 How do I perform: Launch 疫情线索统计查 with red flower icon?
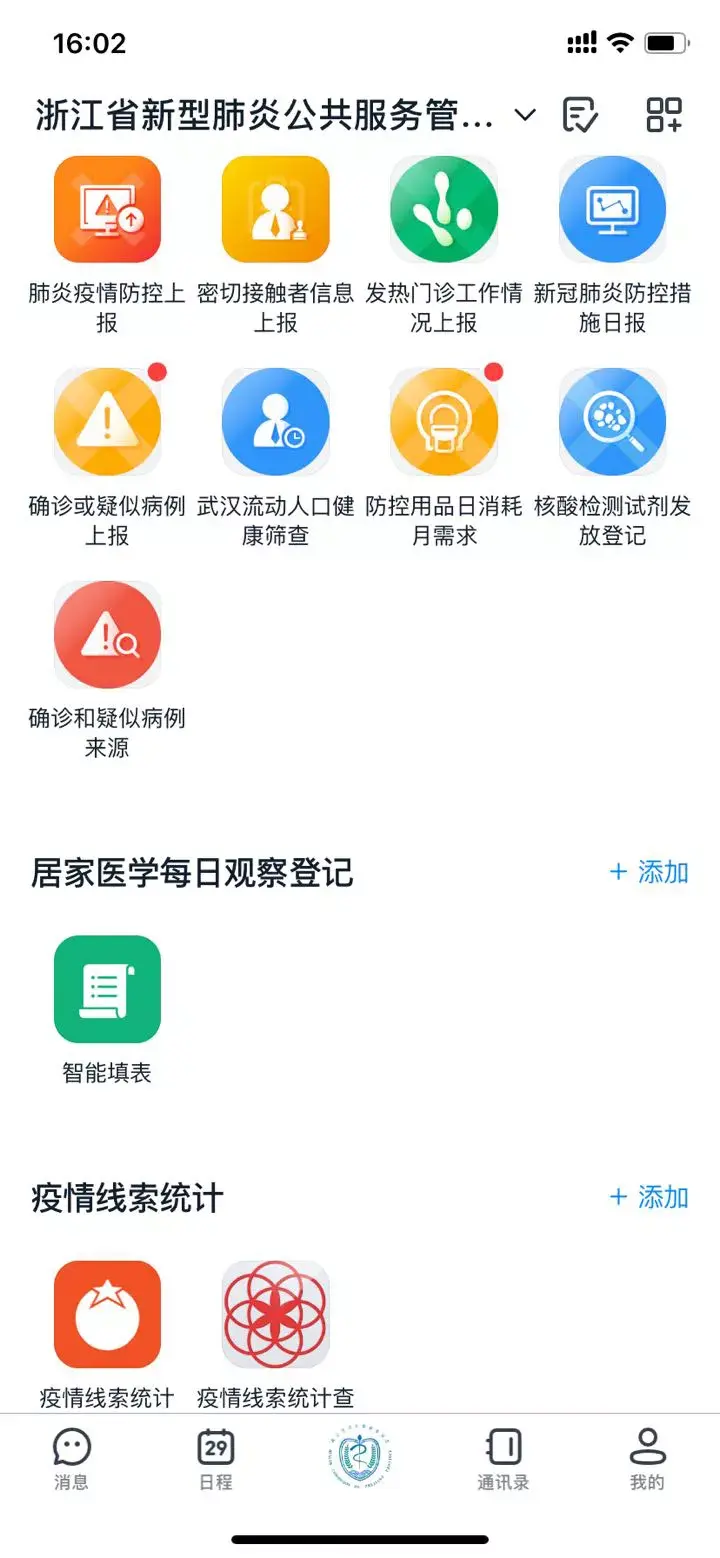(x=275, y=1314)
